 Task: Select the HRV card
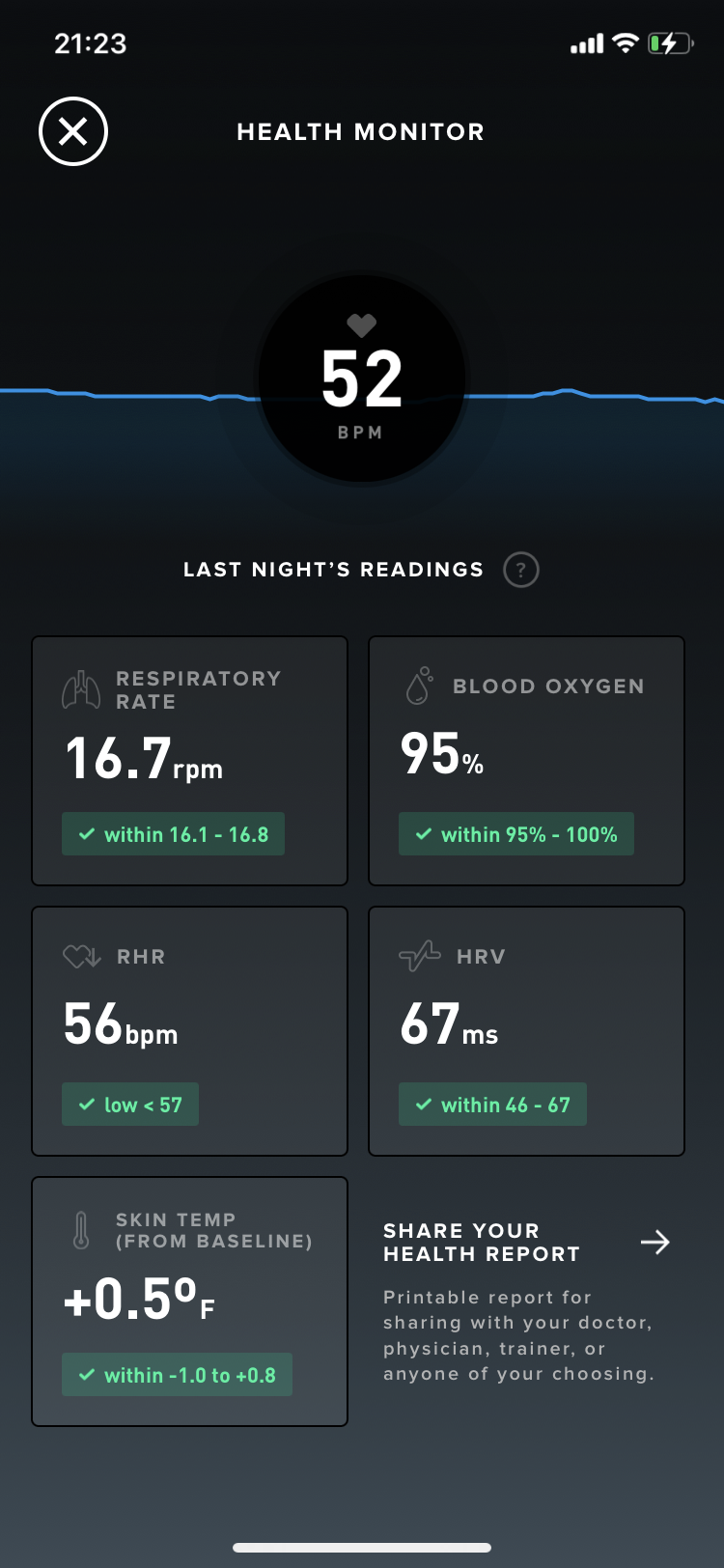point(526,1031)
